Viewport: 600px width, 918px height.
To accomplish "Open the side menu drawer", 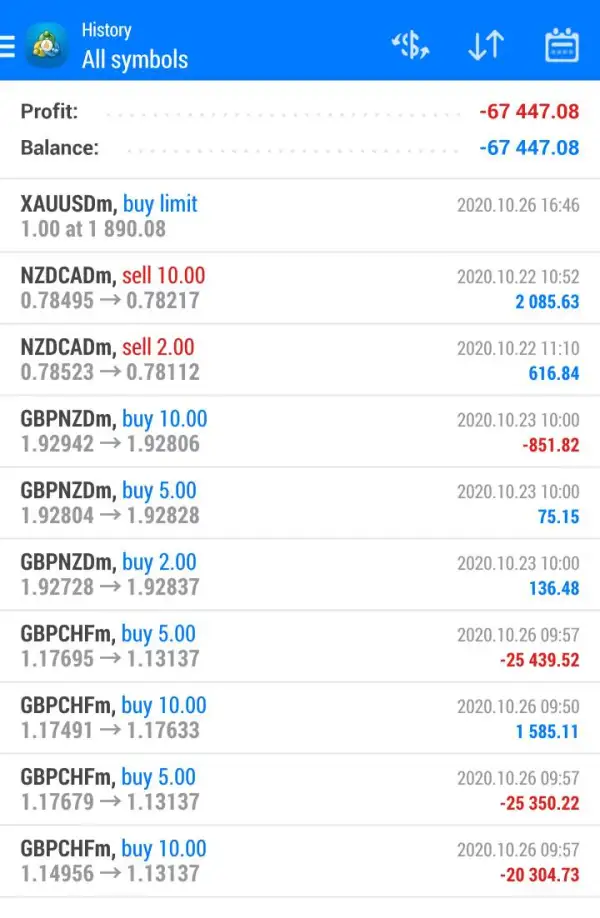I will coord(8,46).
